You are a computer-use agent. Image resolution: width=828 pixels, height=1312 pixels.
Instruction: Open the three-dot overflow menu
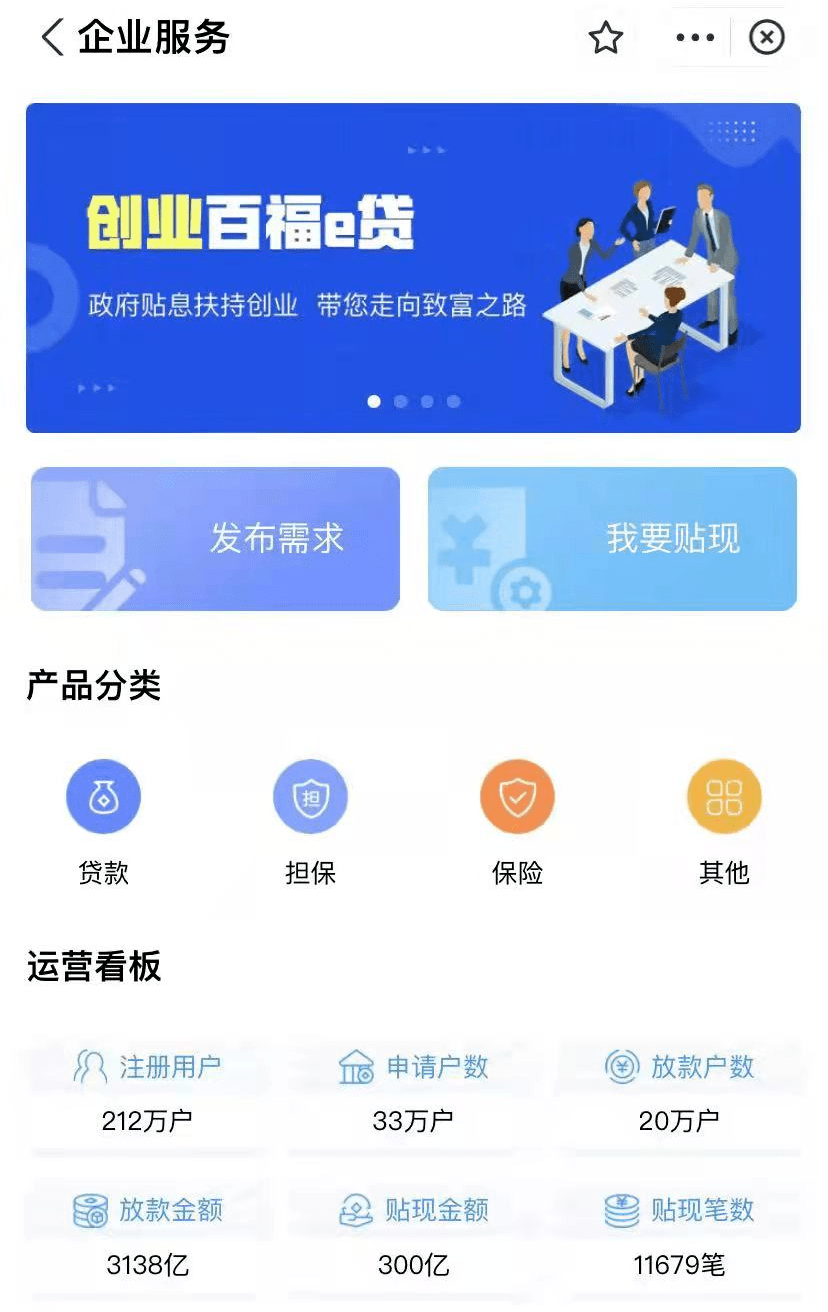695,38
